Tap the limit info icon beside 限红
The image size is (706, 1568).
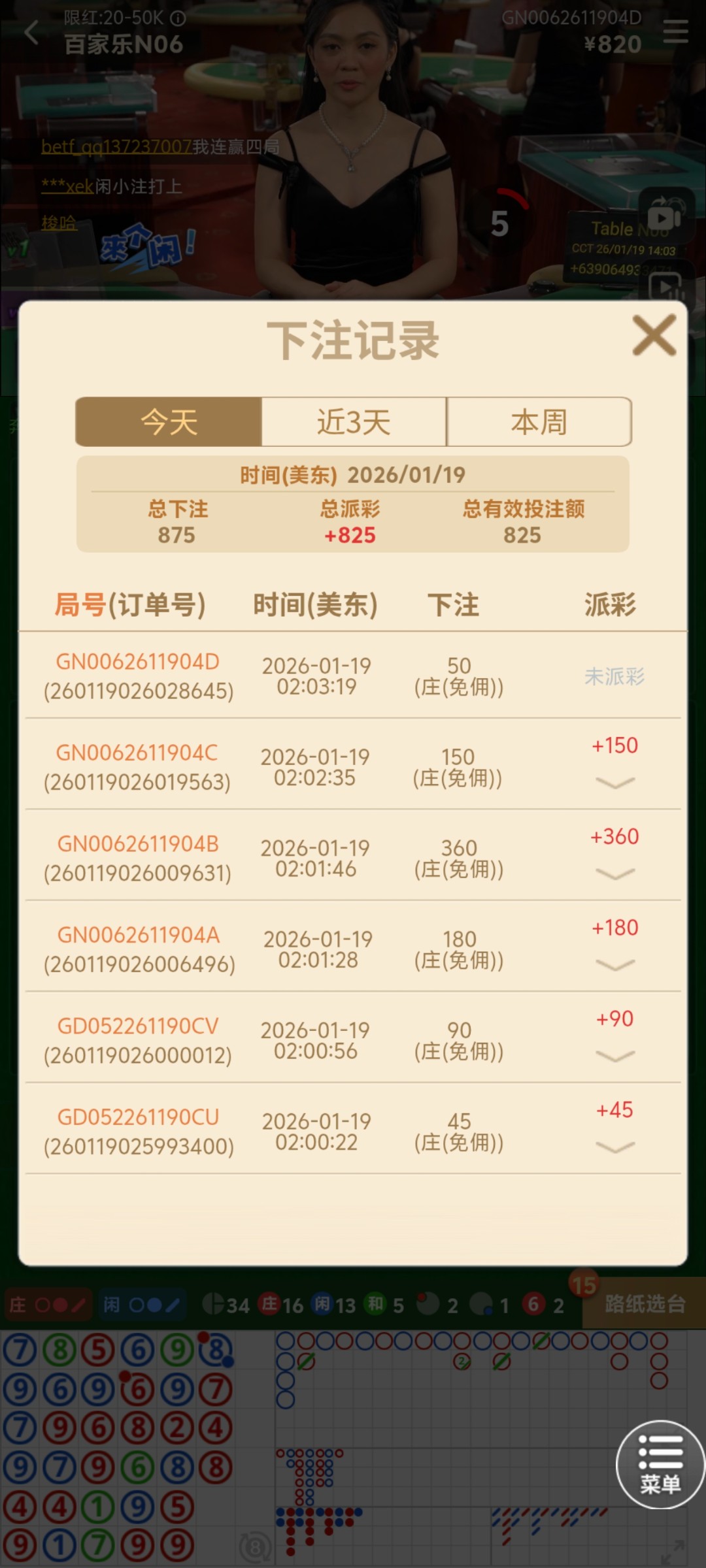coord(178,18)
